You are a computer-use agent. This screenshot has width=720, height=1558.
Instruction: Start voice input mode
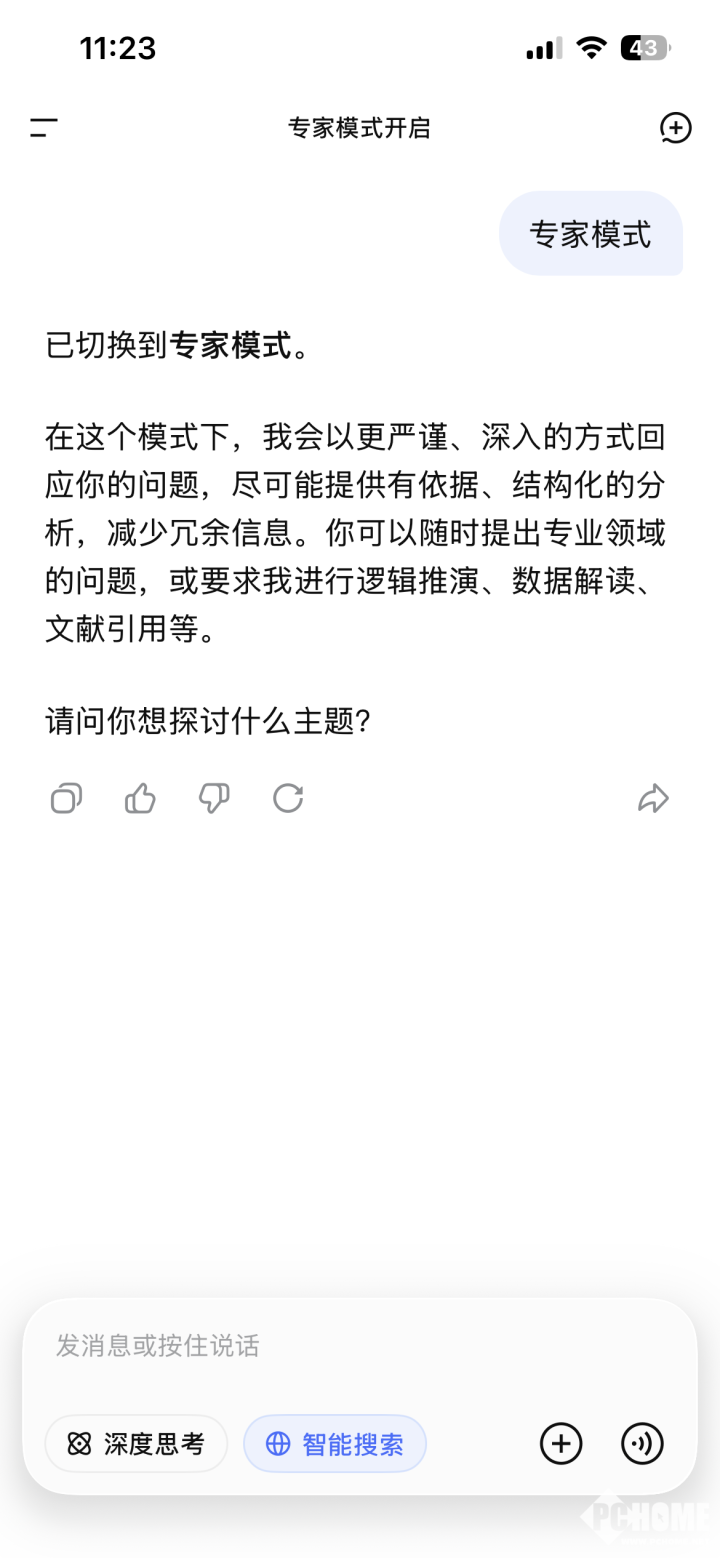tap(642, 1443)
